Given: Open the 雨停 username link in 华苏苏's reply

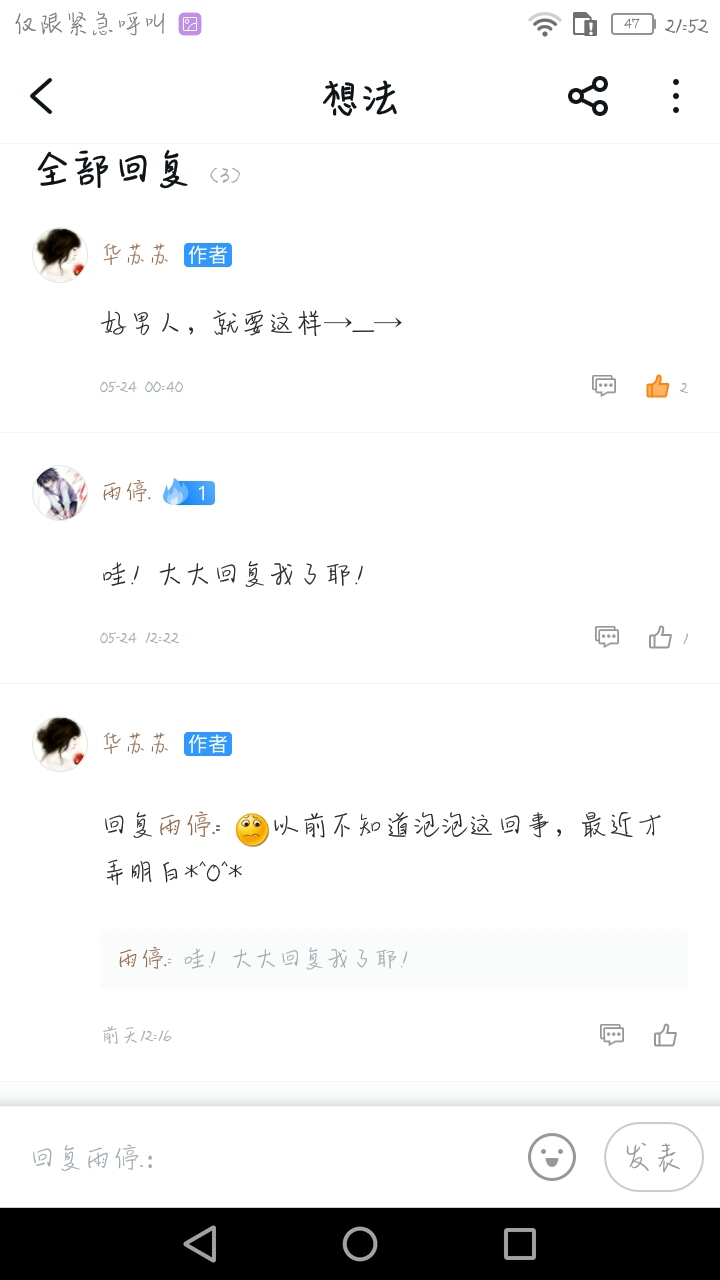Looking at the screenshot, I should pos(185,827).
